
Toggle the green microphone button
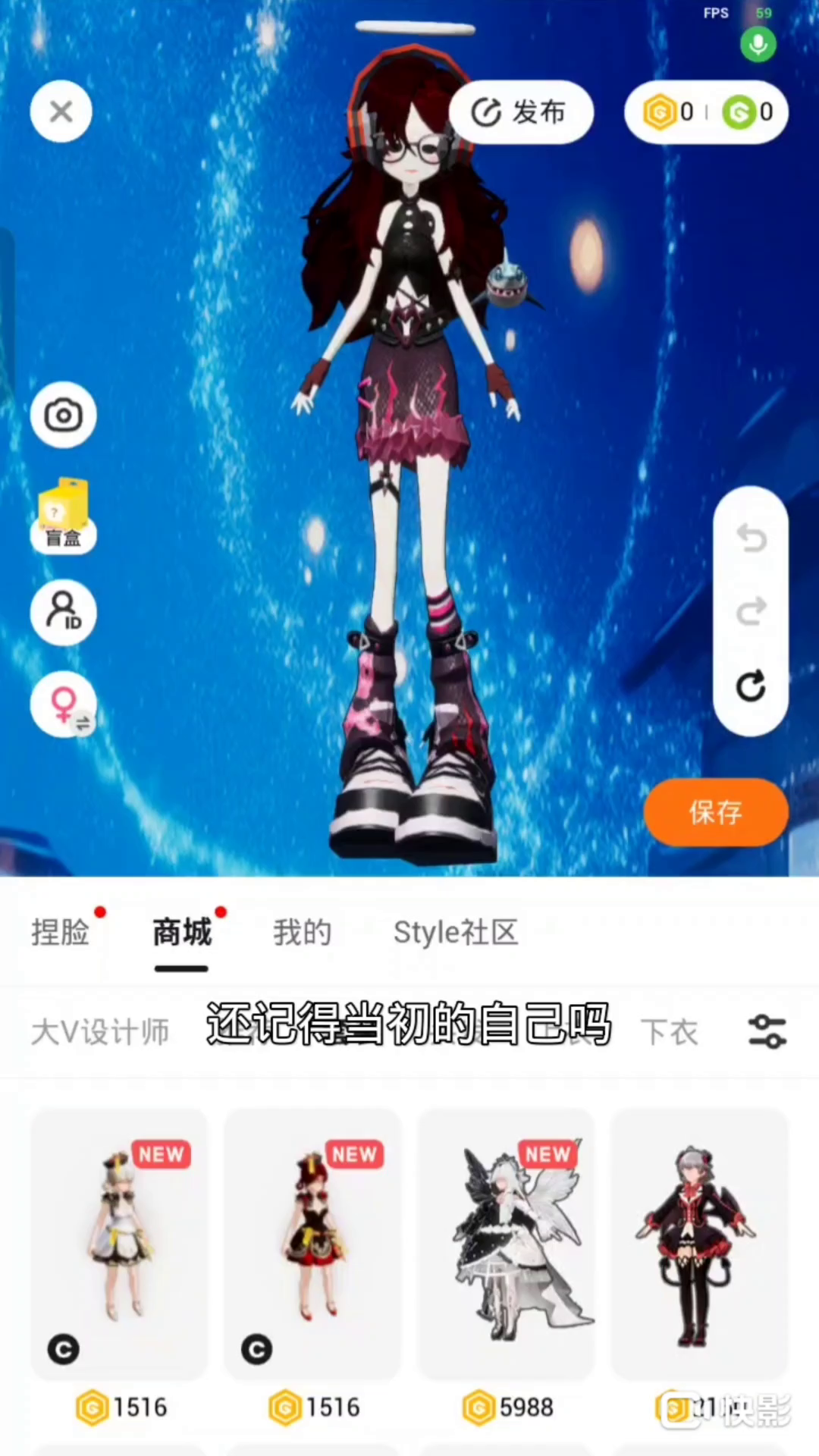click(x=758, y=45)
